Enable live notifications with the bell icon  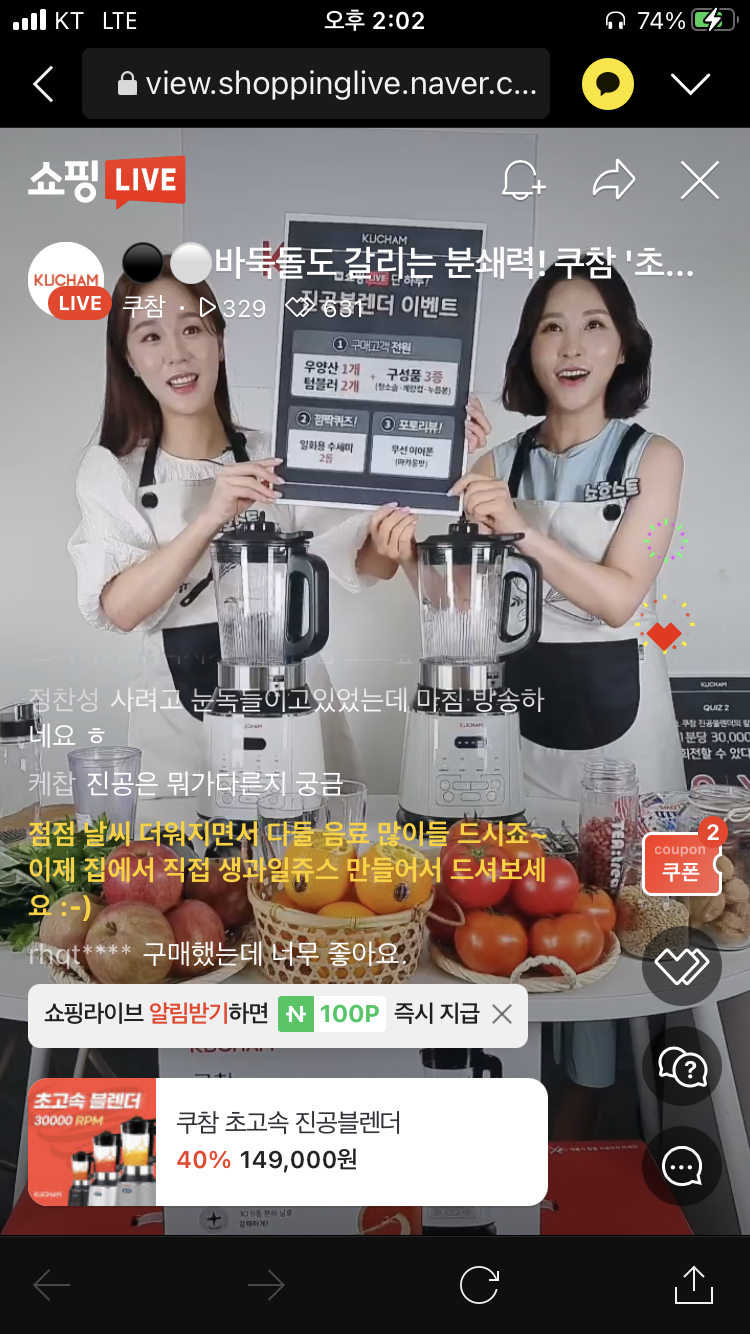point(522,181)
